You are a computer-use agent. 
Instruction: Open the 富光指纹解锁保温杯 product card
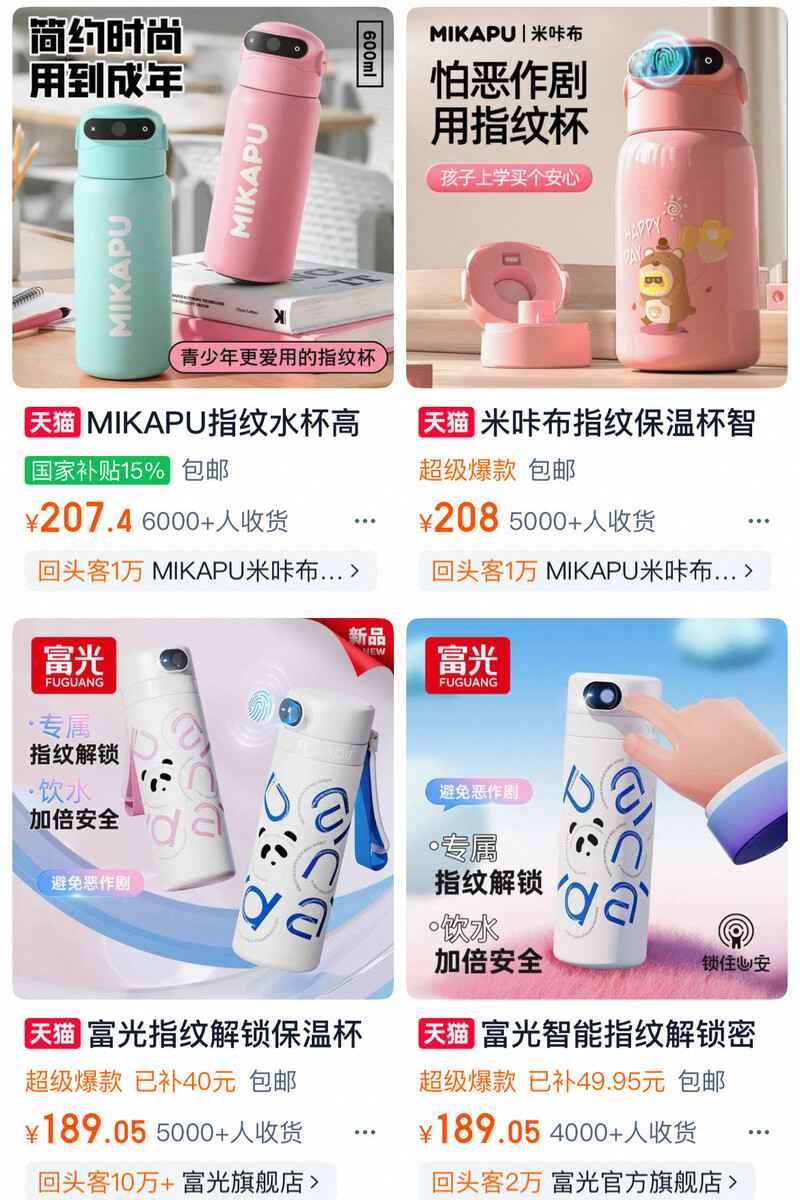coord(203,810)
